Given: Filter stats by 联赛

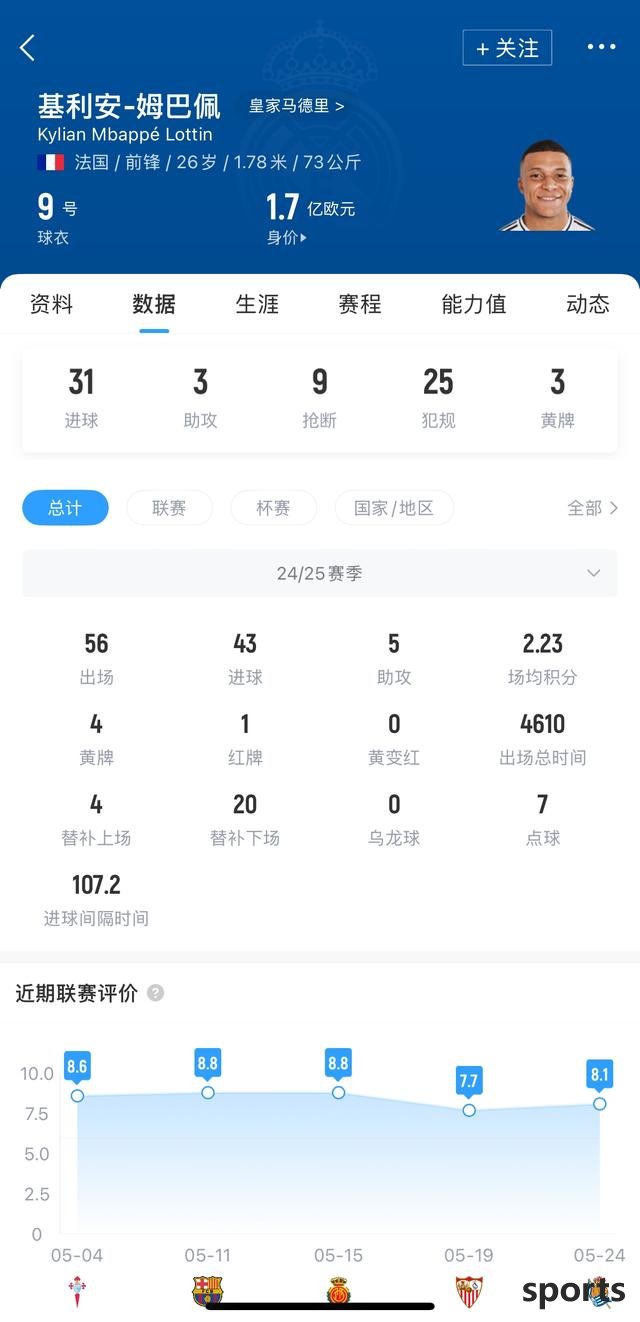Looking at the screenshot, I should click(x=169, y=508).
